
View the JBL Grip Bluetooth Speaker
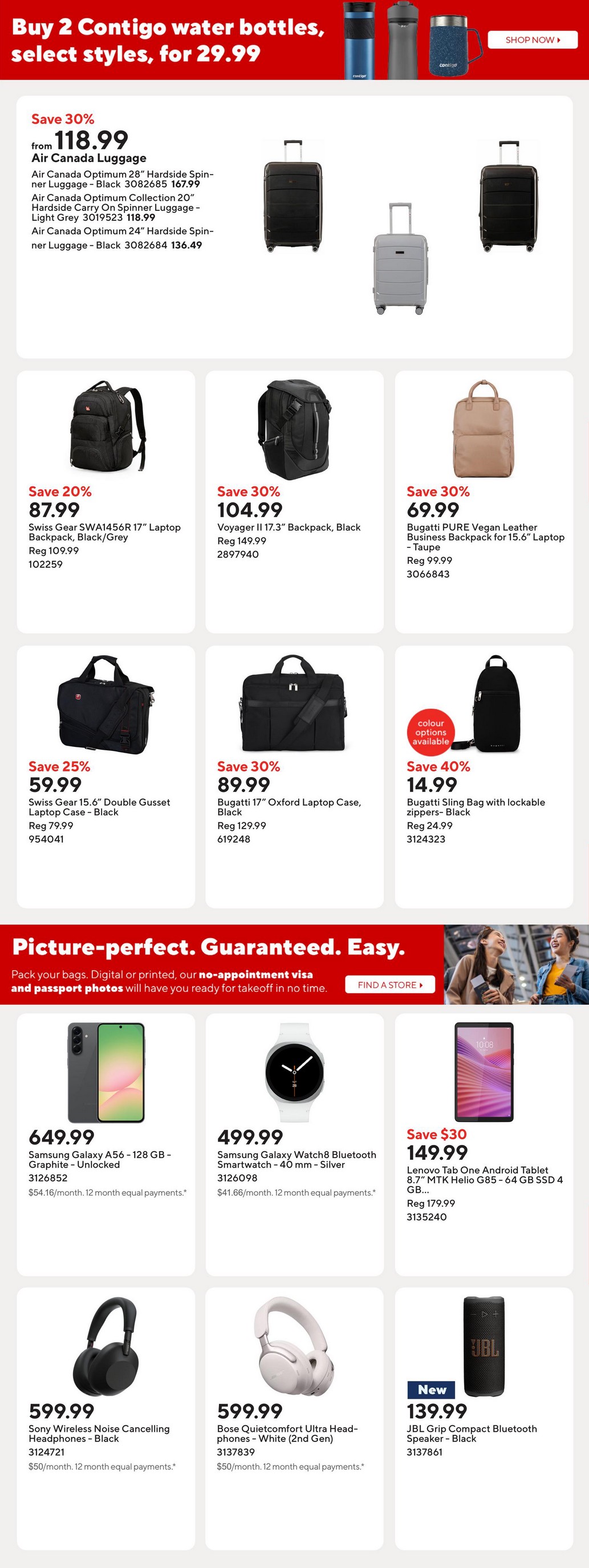coord(484,1418)
